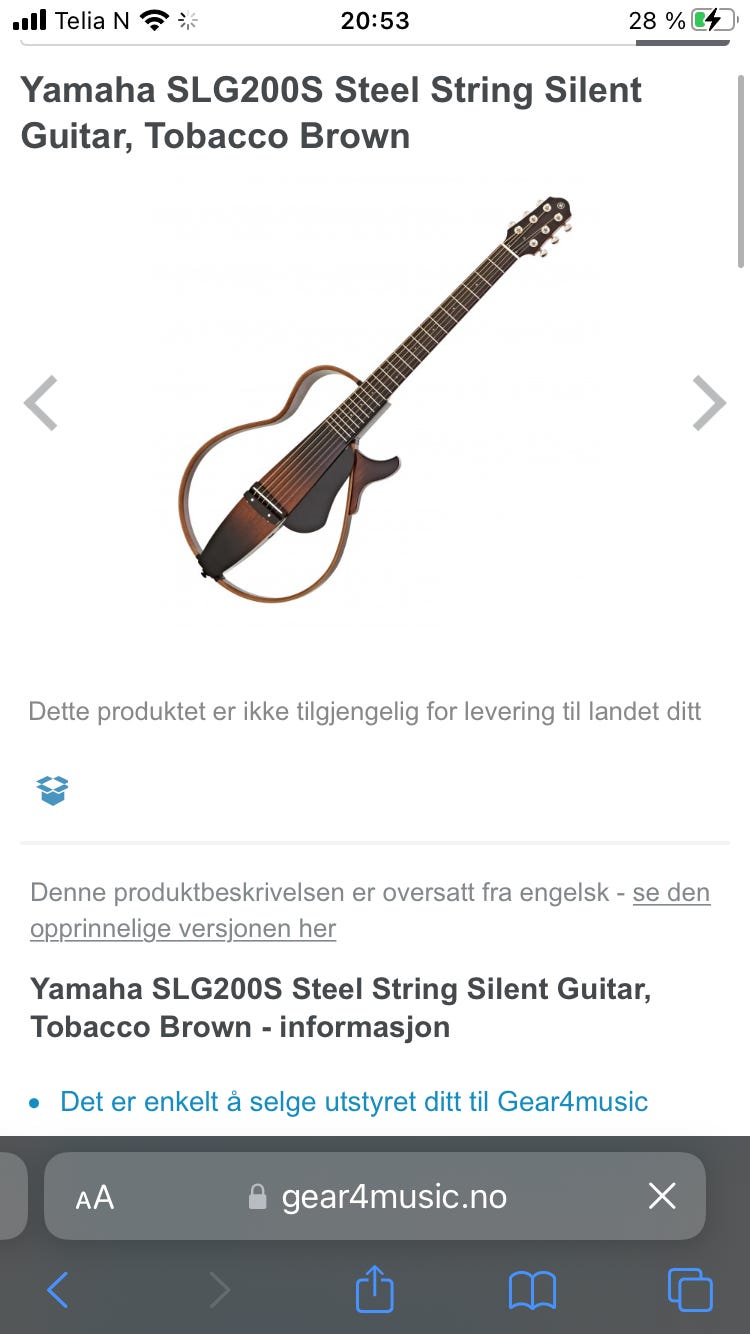Stop loading the page with the X

click(x=662, y=1196)
